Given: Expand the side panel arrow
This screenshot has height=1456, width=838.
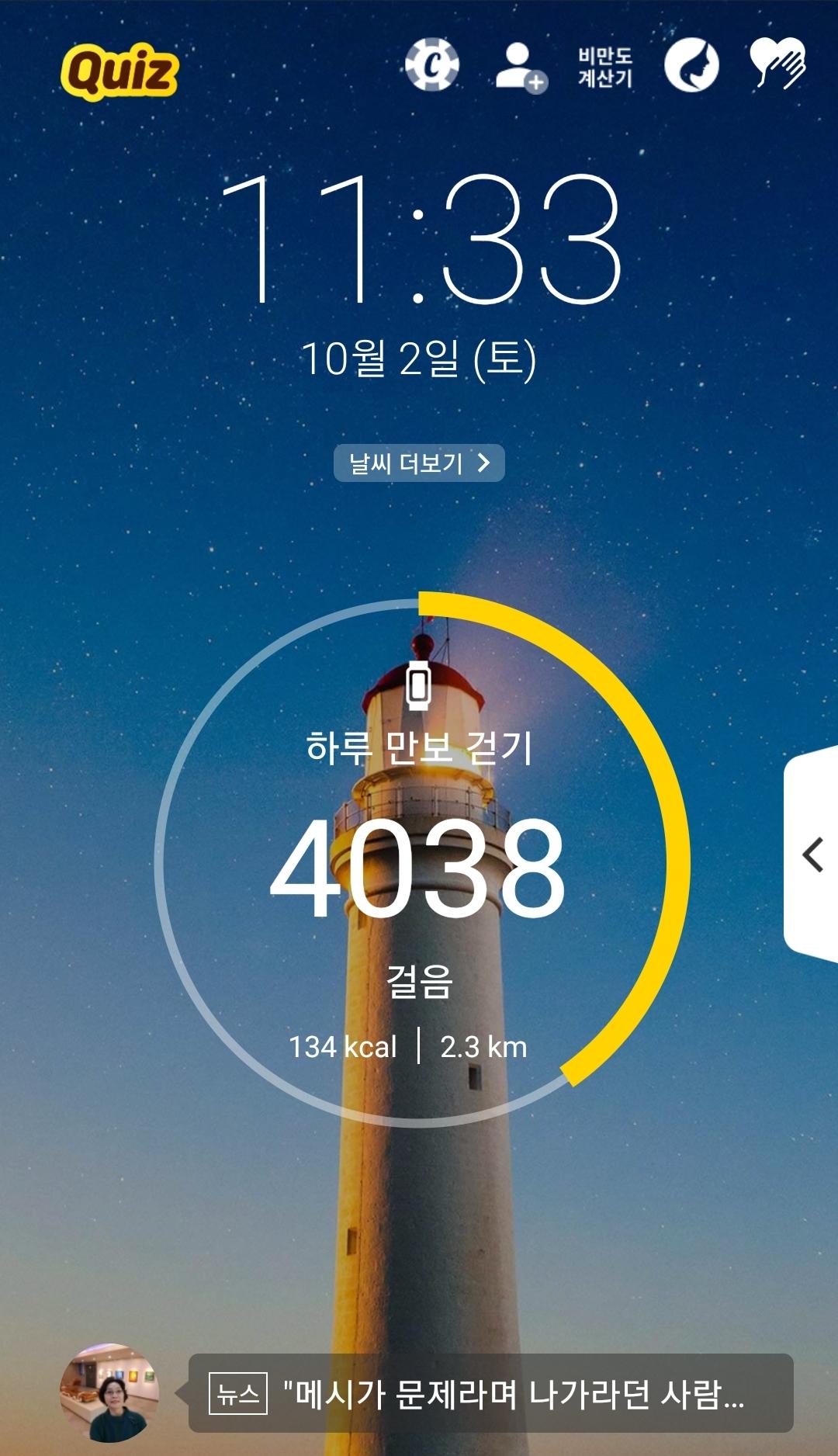Looking at the screenshot, I should [813, 855].
